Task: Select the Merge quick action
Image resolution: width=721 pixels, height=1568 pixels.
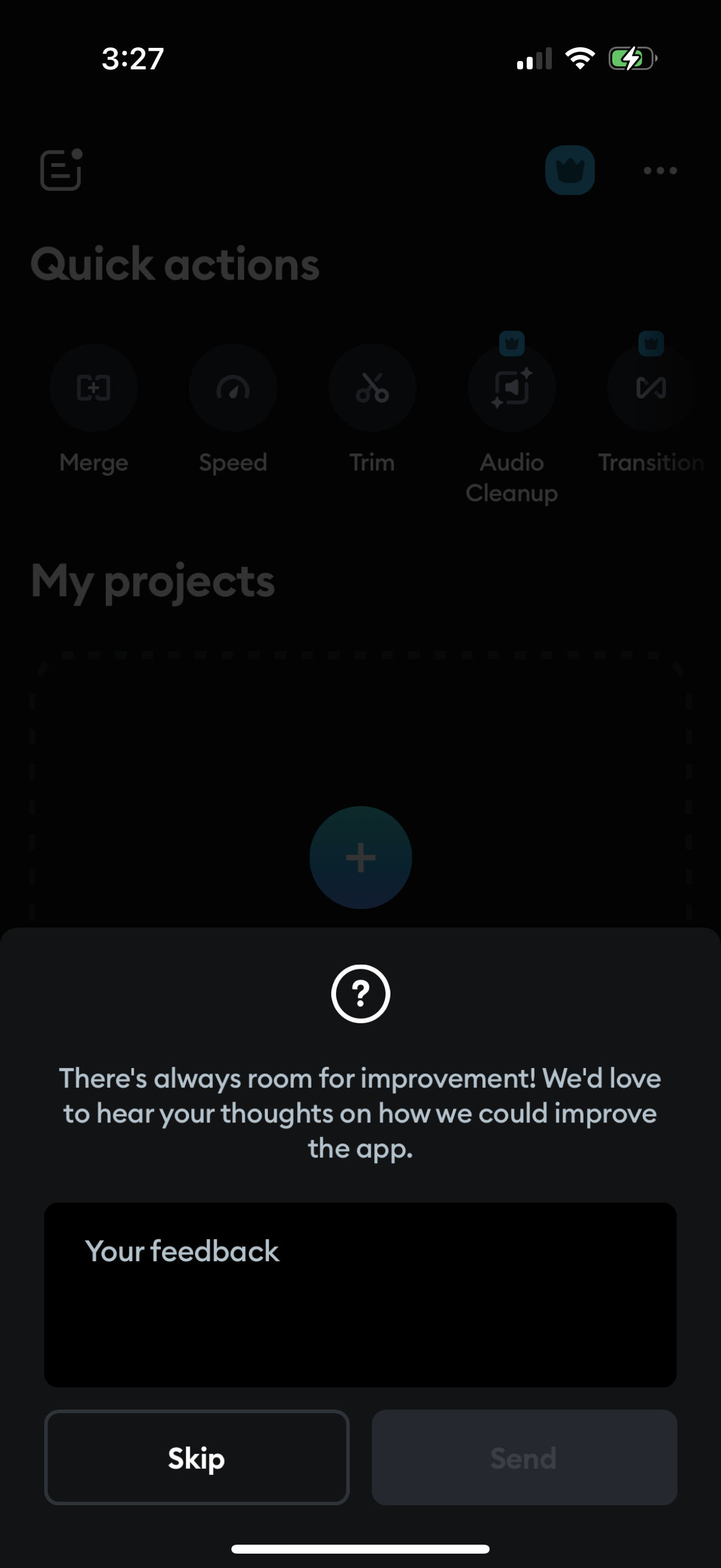Action: (94, 388)
